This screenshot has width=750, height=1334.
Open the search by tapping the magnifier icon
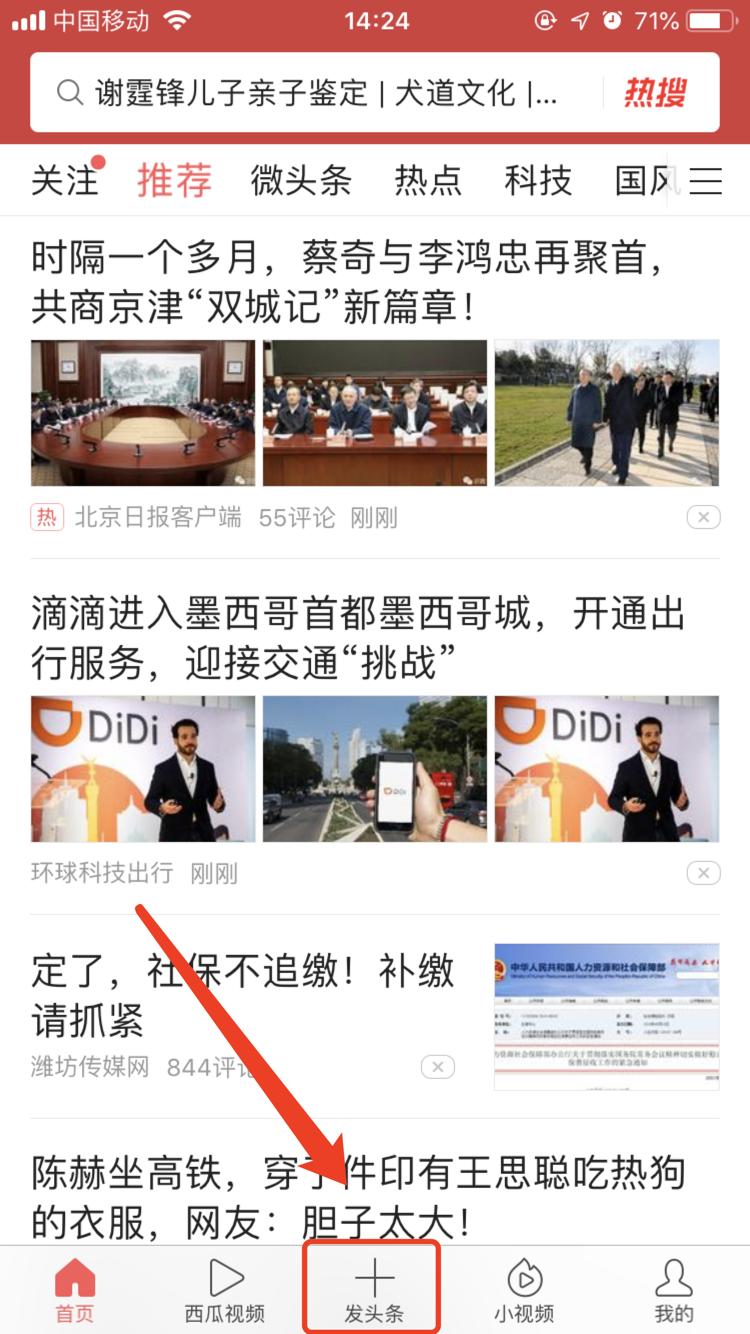pyautogui.click(x=68, y=93)
